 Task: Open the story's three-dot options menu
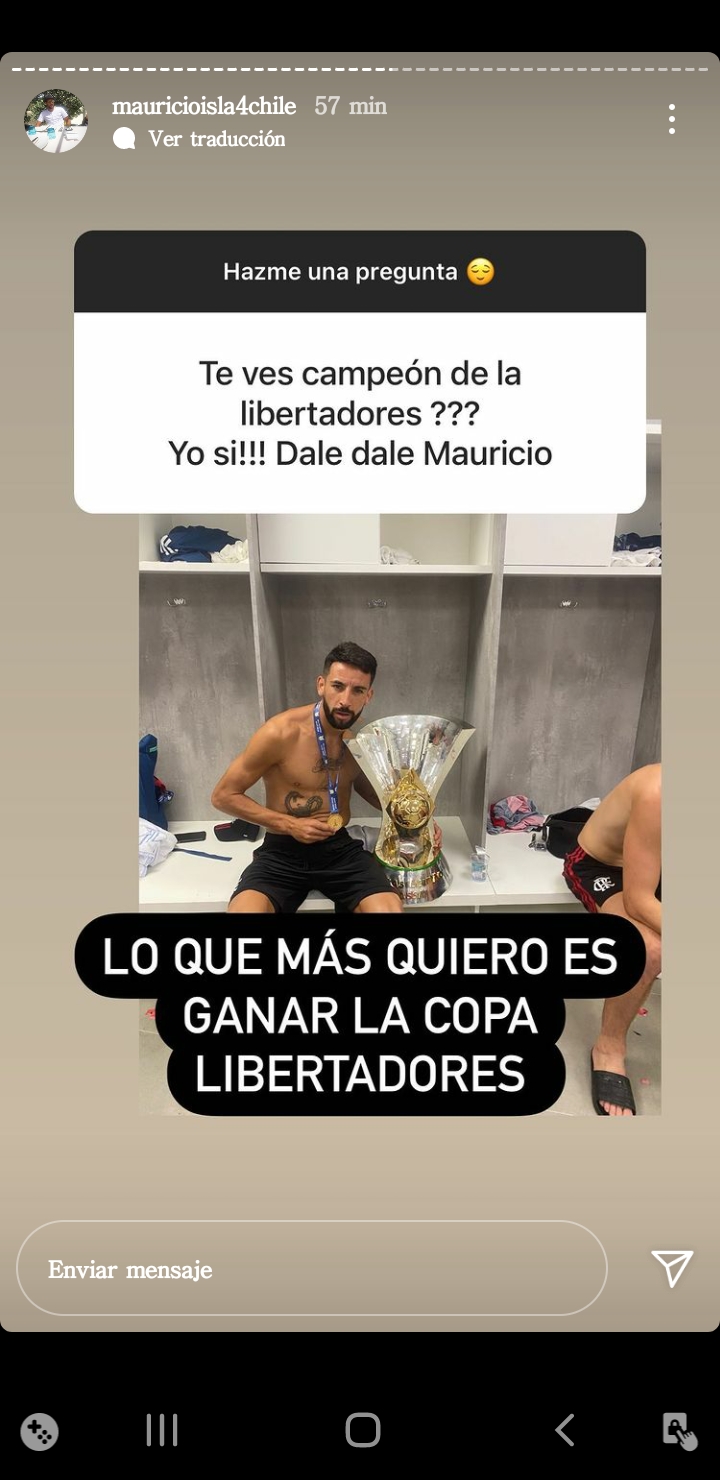672,119
